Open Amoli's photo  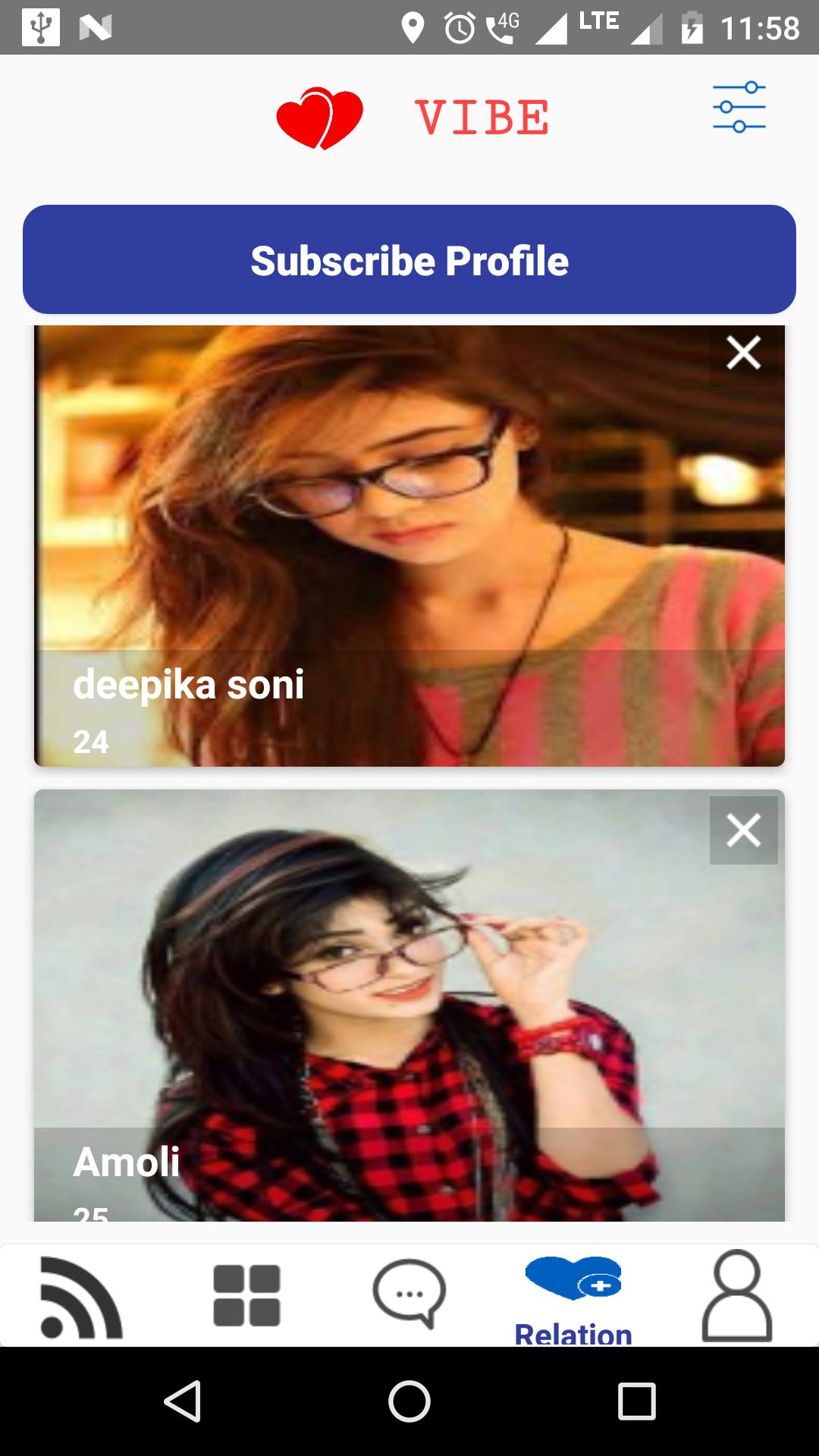click(x=409, y=986)
